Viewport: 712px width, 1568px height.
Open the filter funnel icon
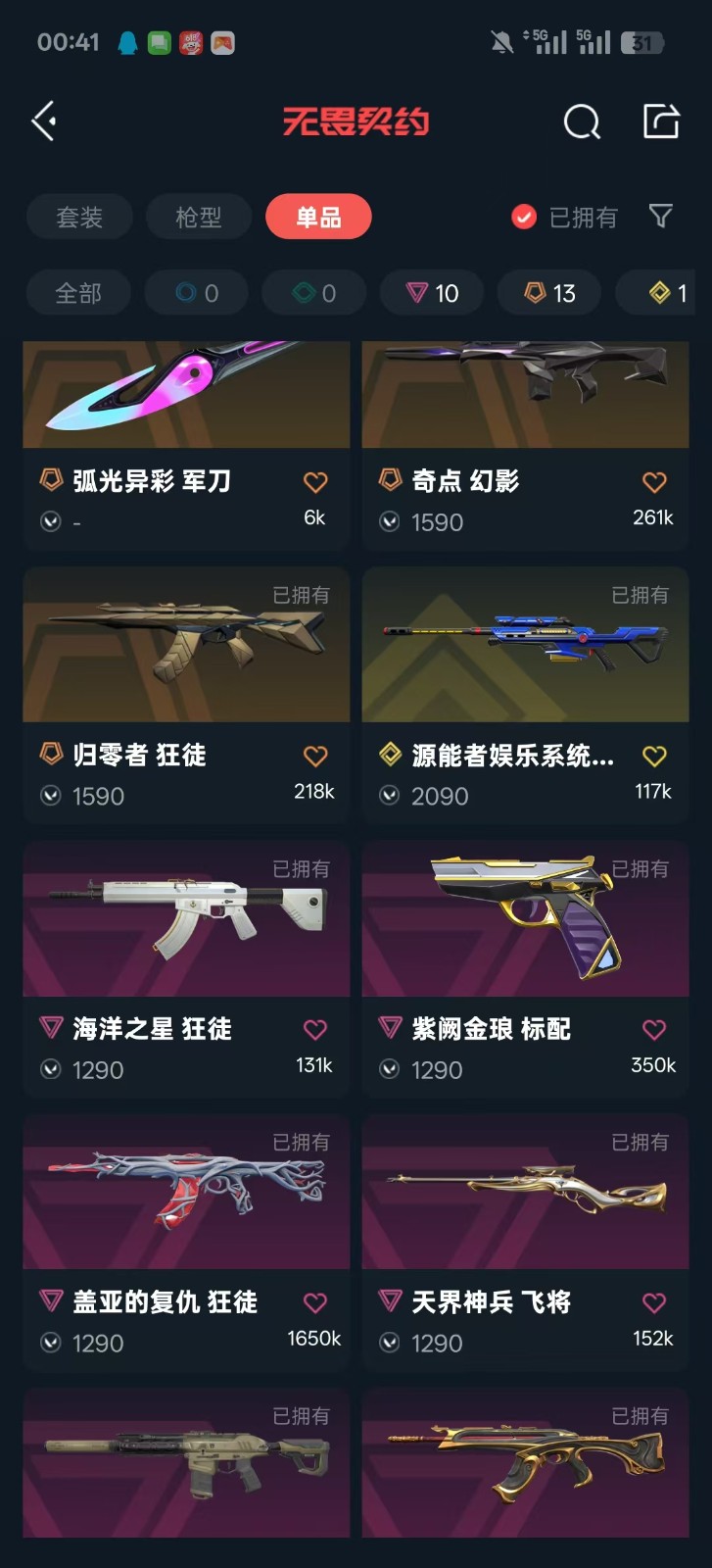(661, 216)
